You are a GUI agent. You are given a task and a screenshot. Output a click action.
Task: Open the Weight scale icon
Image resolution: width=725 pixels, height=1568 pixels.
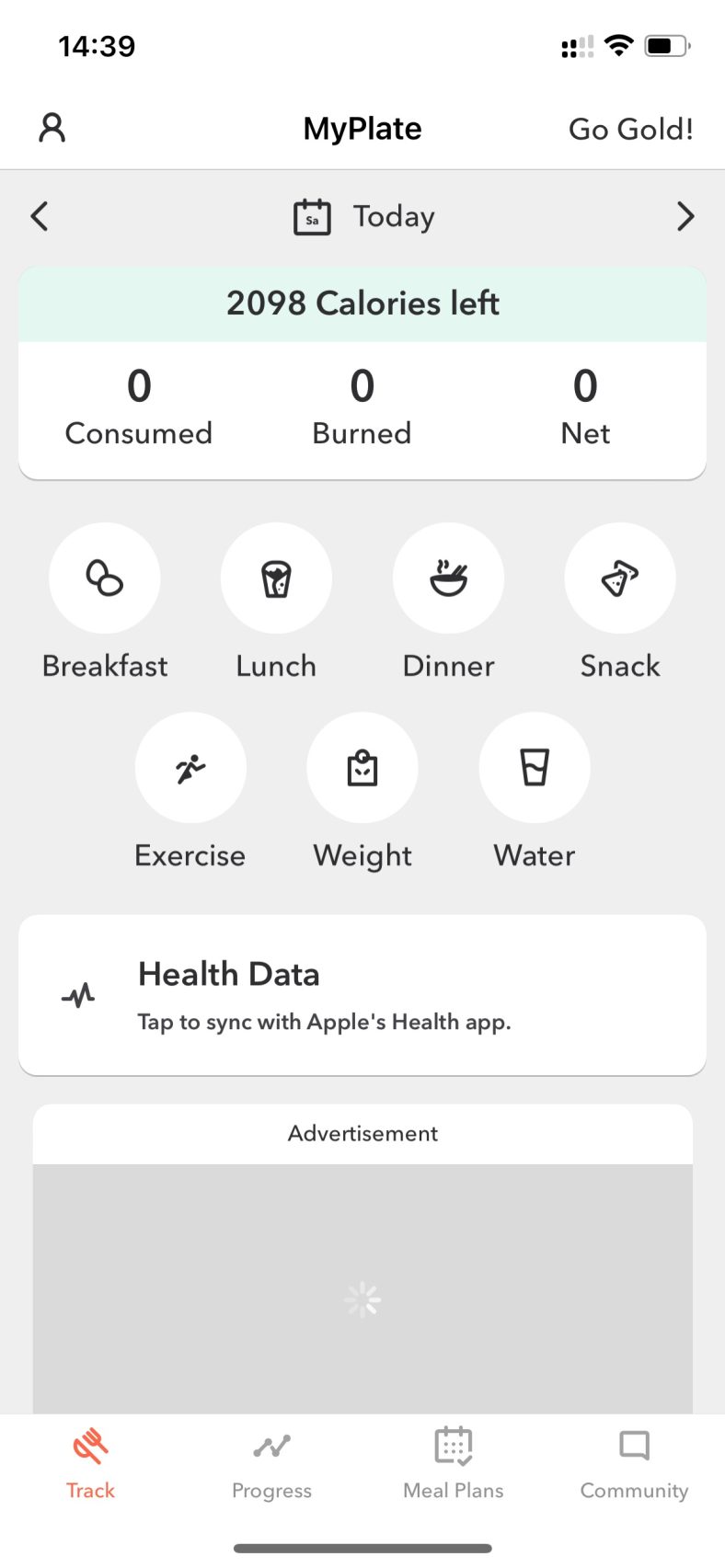point(362,767)
